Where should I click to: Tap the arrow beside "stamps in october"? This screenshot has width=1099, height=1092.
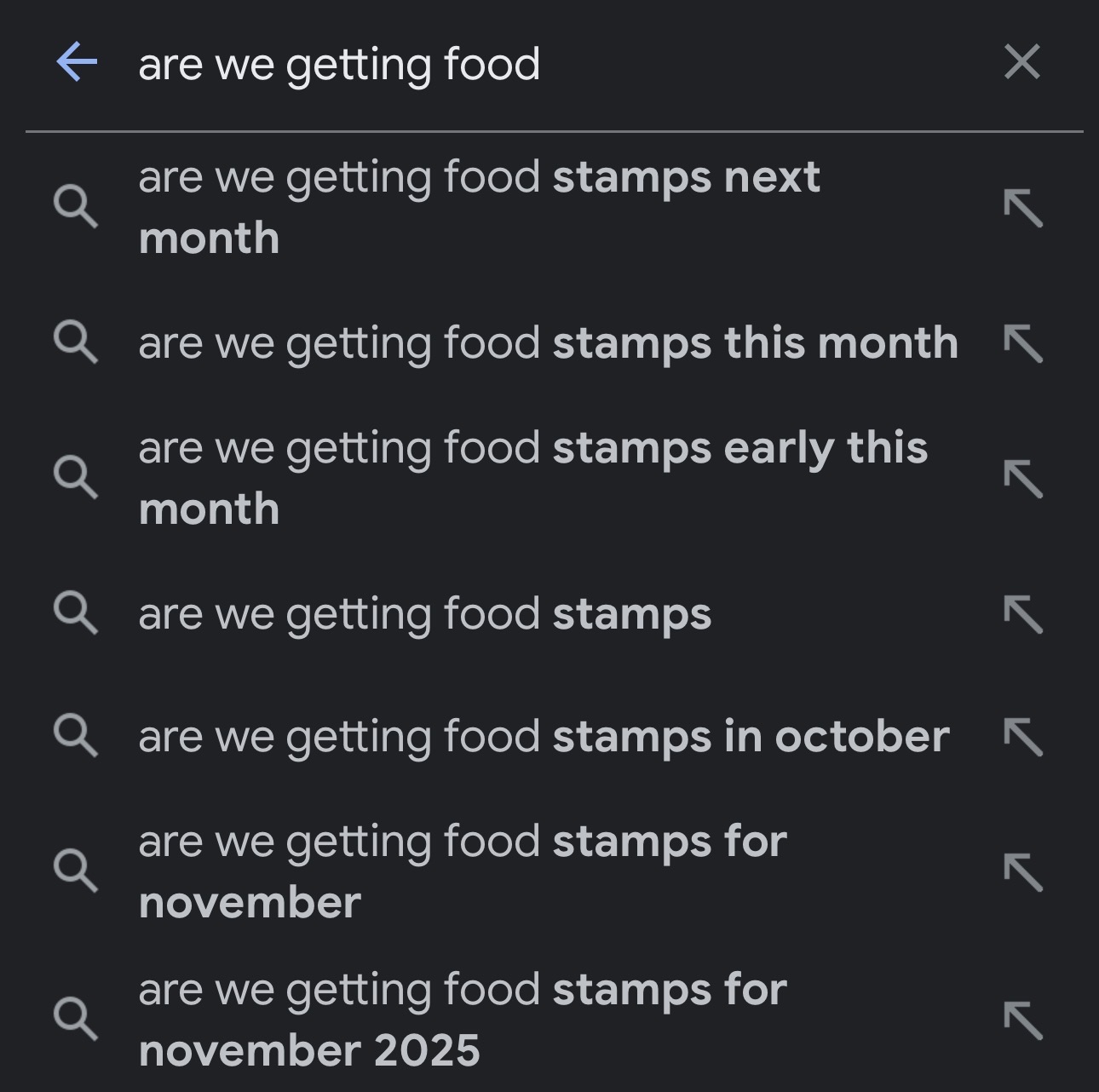coord(1022,738)
